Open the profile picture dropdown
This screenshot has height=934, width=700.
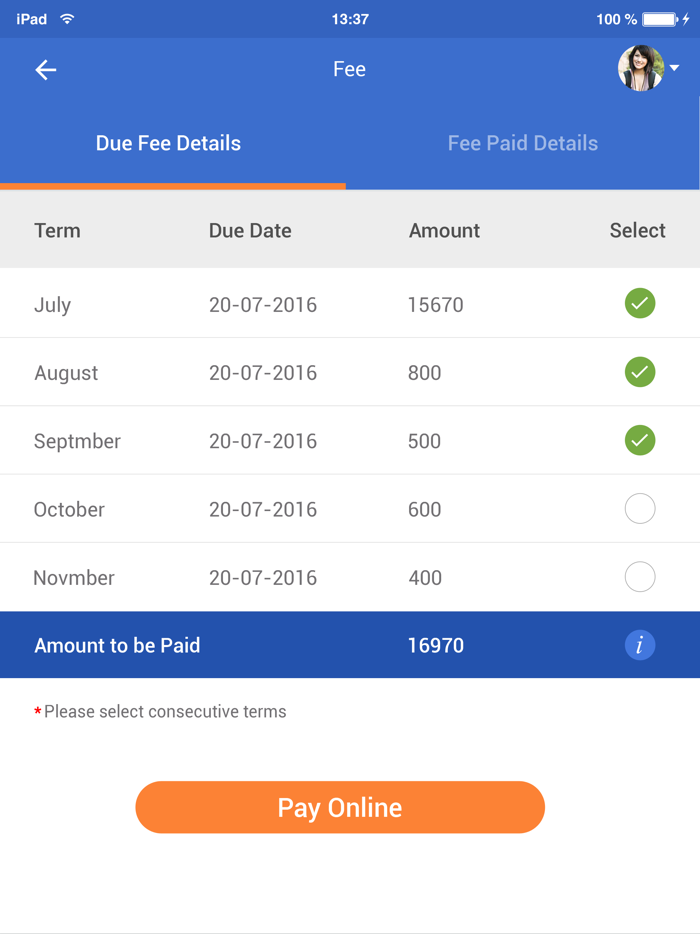[649, 68]
